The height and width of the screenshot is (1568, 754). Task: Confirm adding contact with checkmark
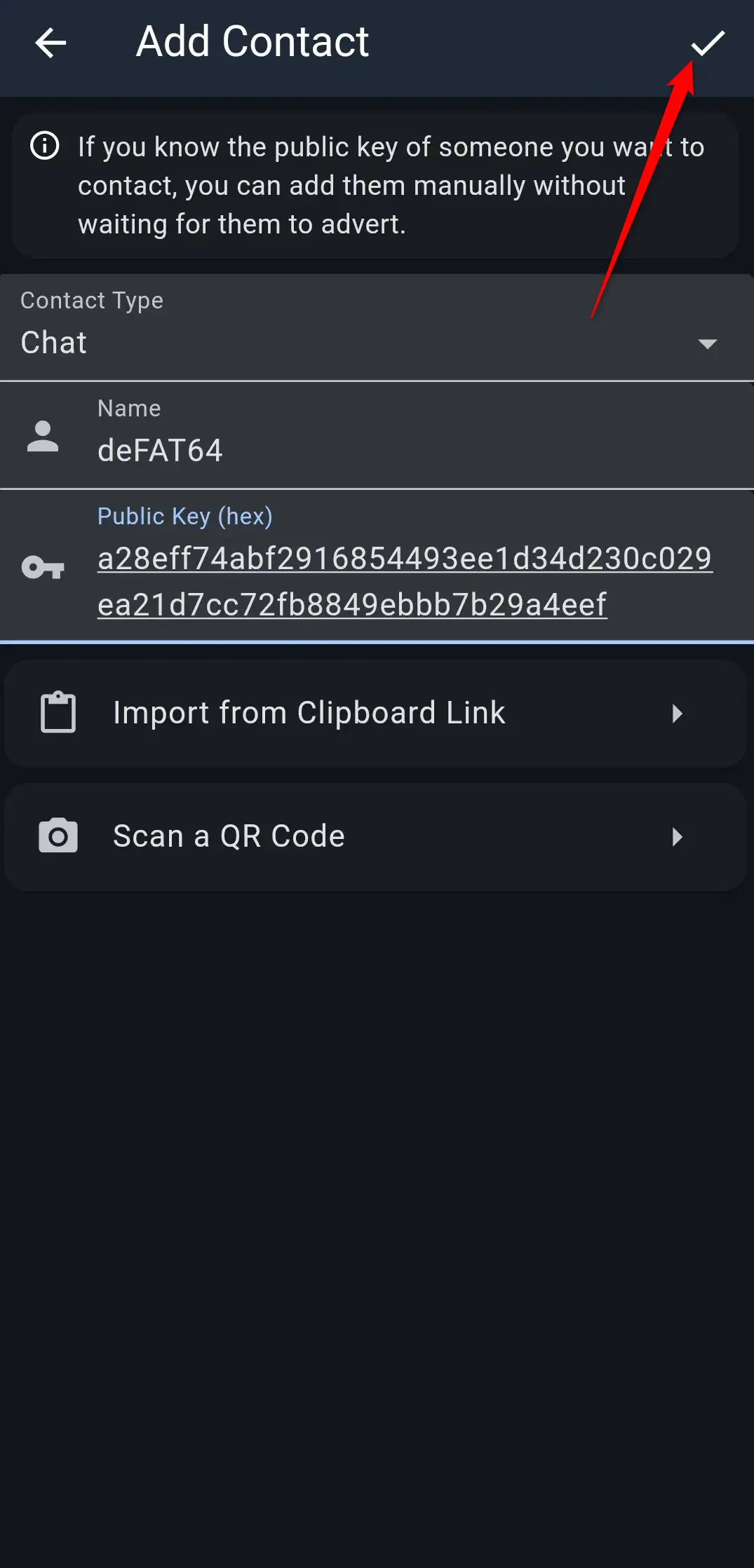click(707, 43)
